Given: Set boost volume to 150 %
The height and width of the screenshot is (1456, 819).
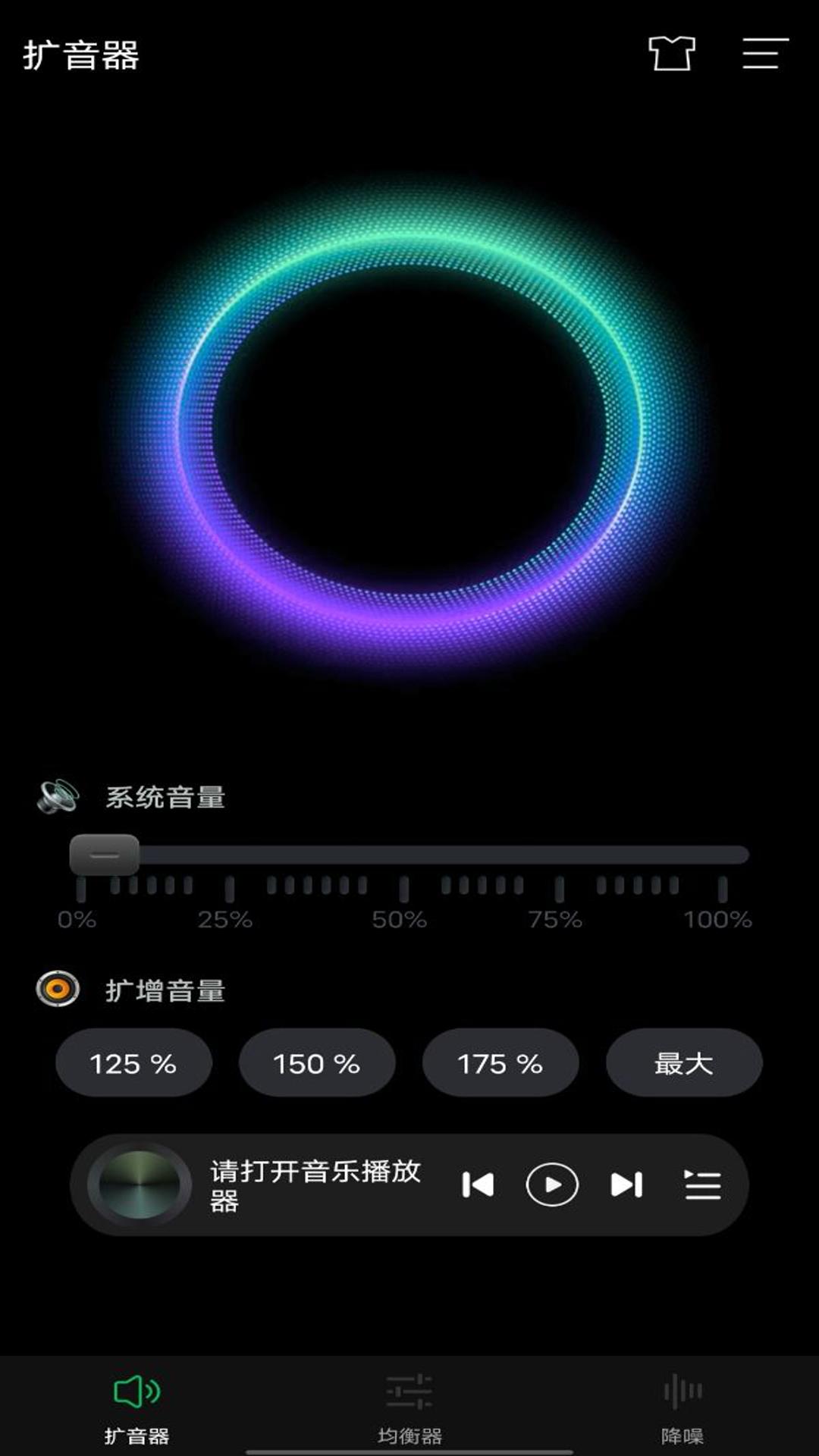Looking at the screenshot, I should click(x=317, y=1063).
